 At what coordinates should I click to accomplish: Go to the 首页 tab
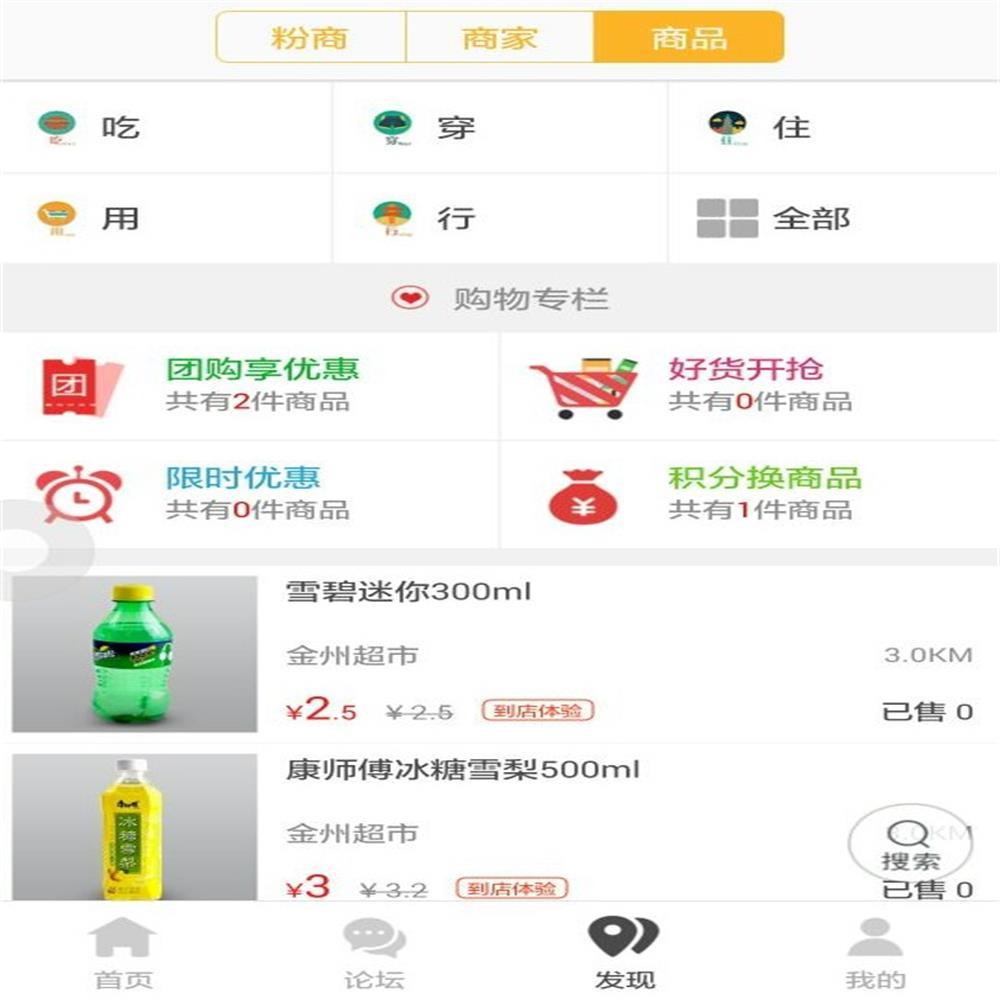pyautogui.click(x=124, y=953)
